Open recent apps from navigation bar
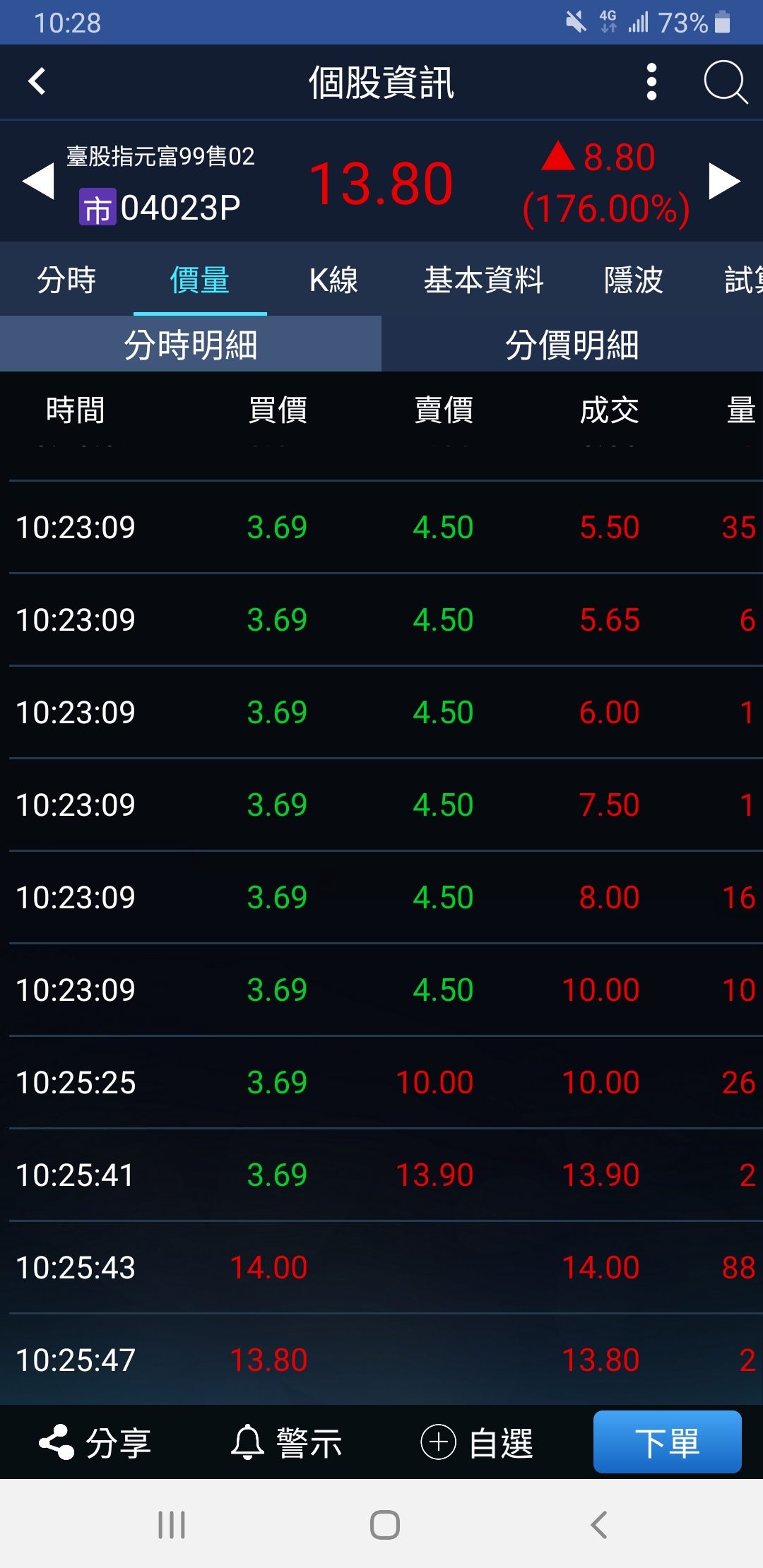 [172, 1524]
